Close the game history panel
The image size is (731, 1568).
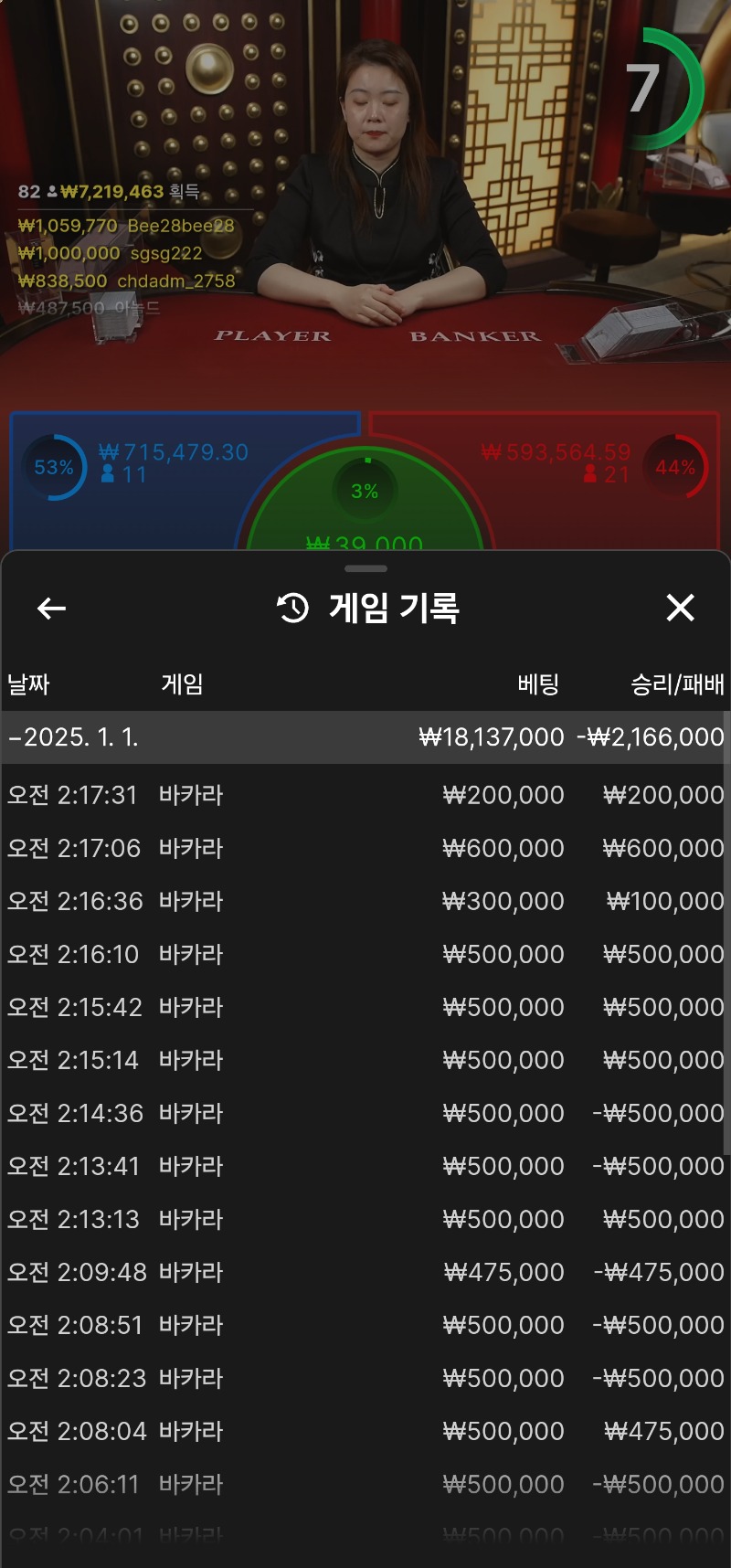tap(680, 608)
